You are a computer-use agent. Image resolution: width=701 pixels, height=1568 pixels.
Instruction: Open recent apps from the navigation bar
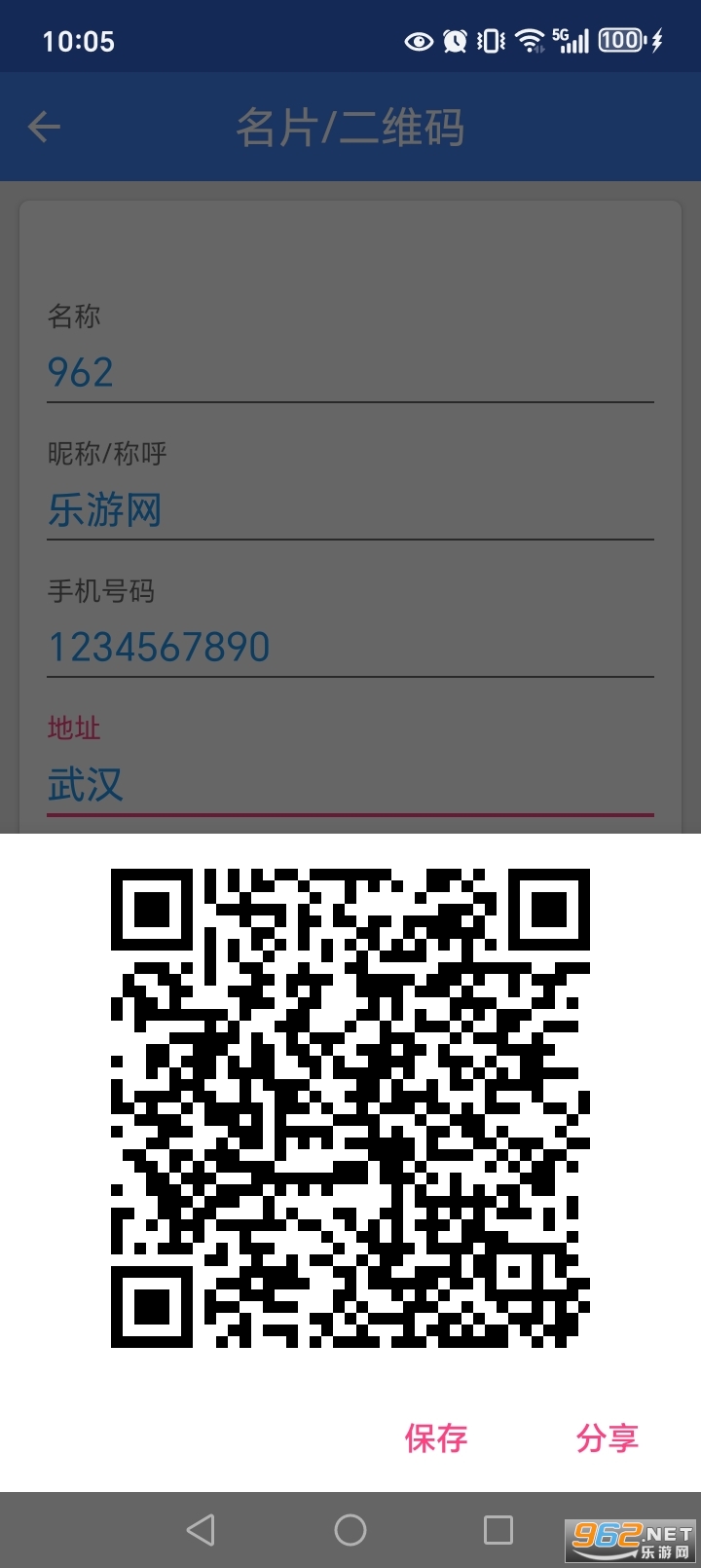[x=498, y=1530]
